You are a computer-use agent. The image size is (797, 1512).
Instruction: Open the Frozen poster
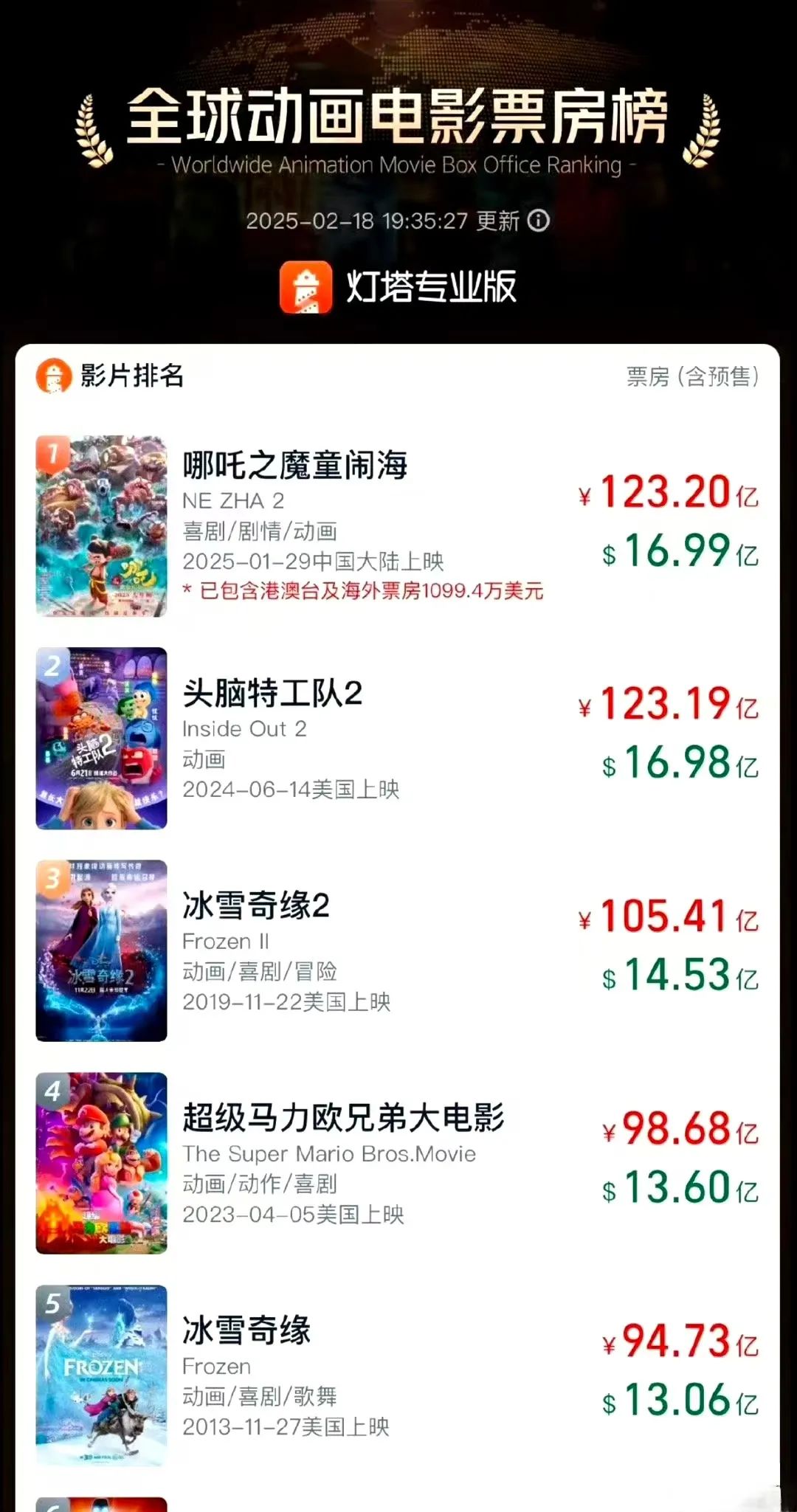point(101,1375)
